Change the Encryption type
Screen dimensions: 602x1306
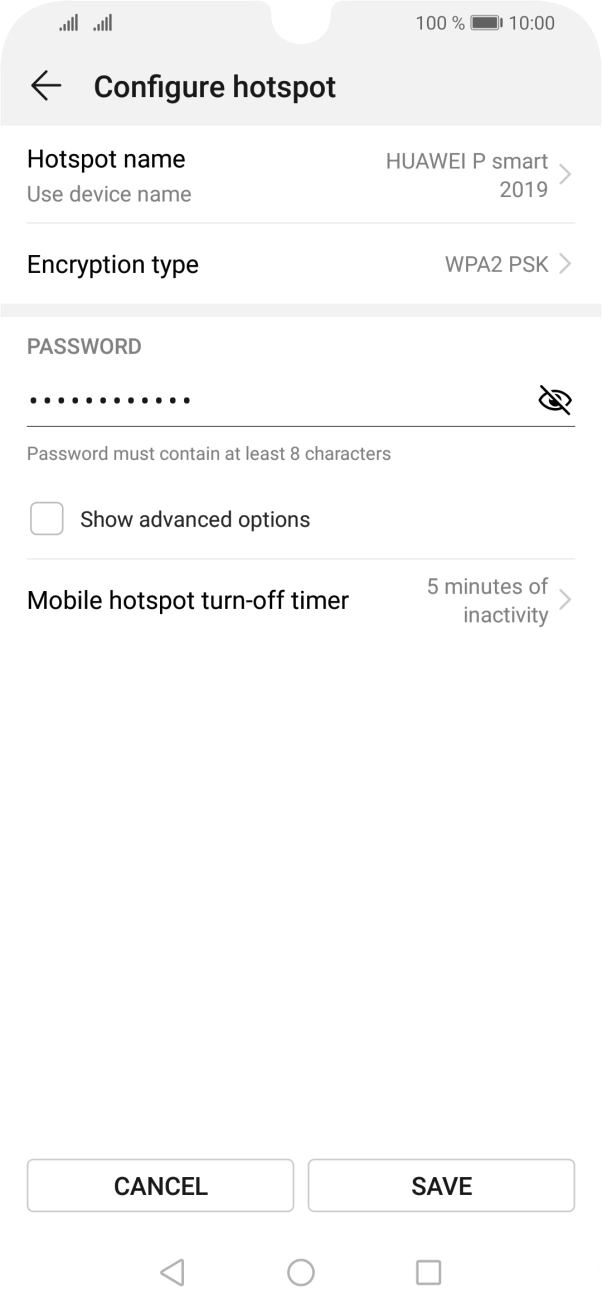click(x=300, y=265)
